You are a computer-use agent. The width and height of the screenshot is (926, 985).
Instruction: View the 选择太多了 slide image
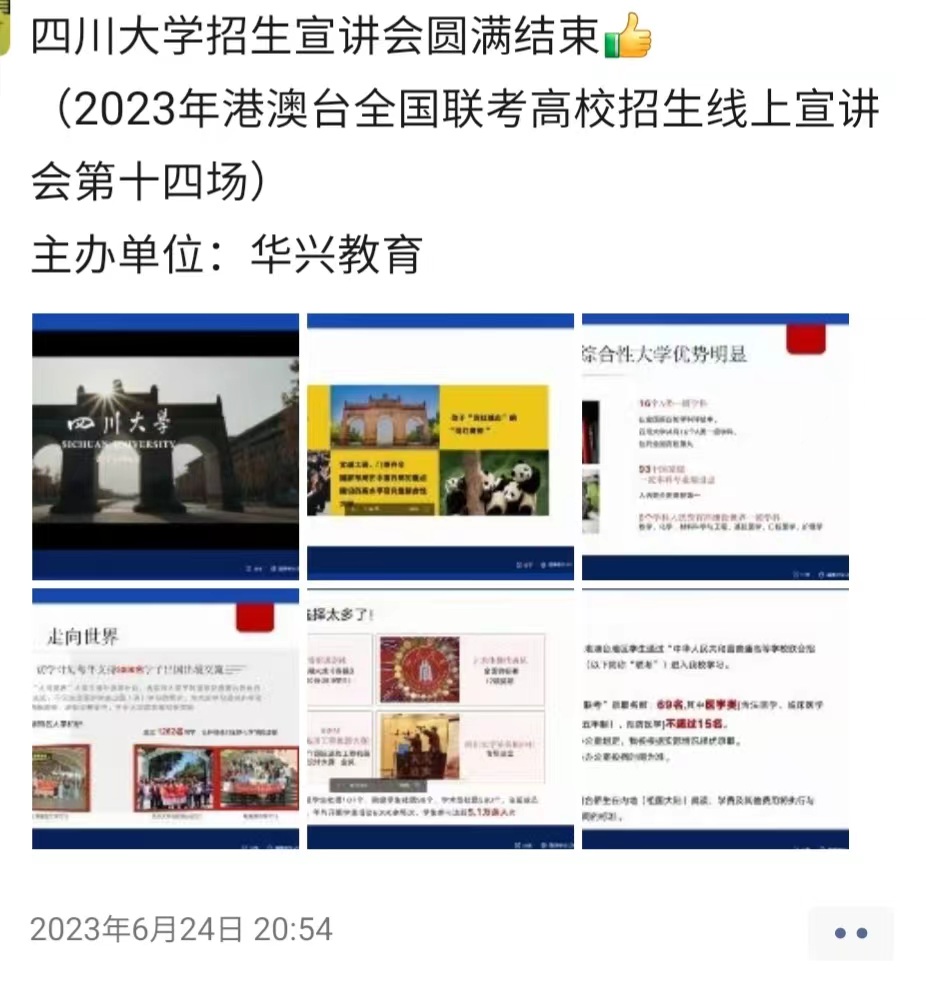click(x=440, y=718)
